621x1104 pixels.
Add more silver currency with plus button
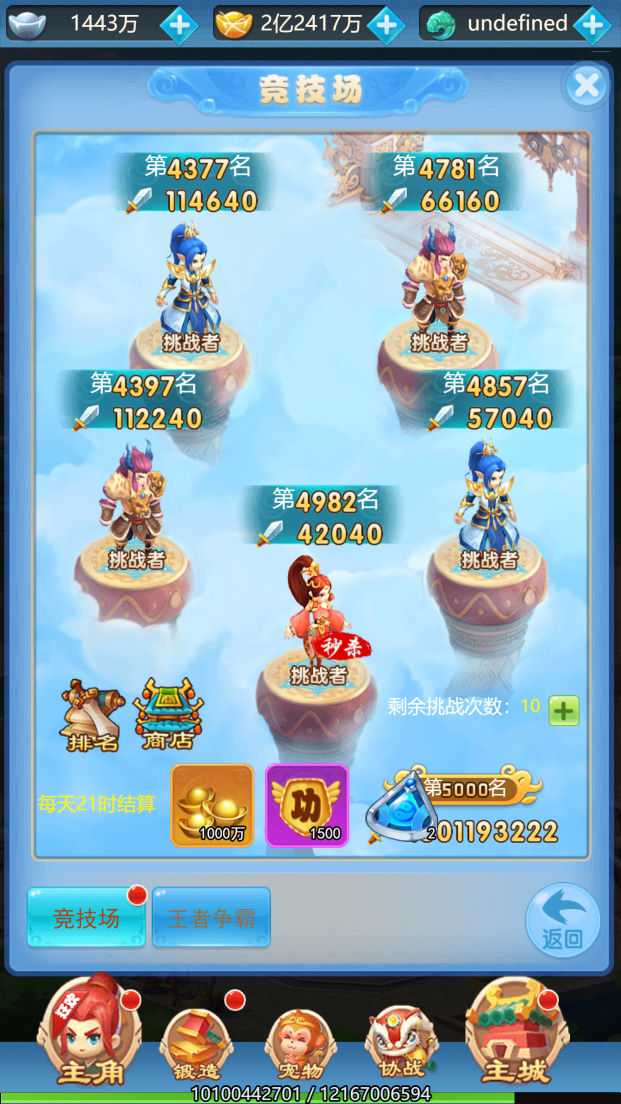coord(179,25)
